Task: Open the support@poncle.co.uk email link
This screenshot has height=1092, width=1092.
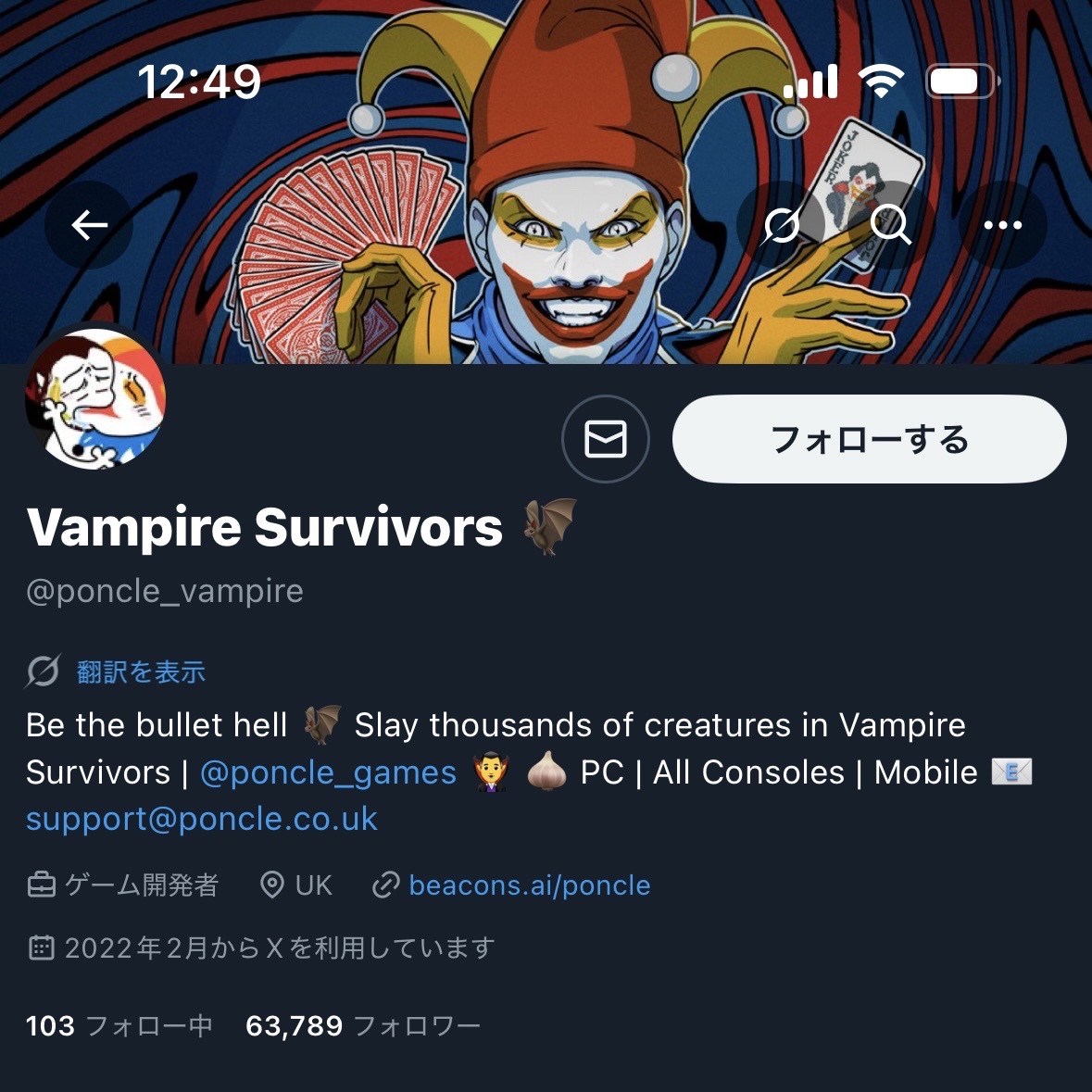Action: 202,819
